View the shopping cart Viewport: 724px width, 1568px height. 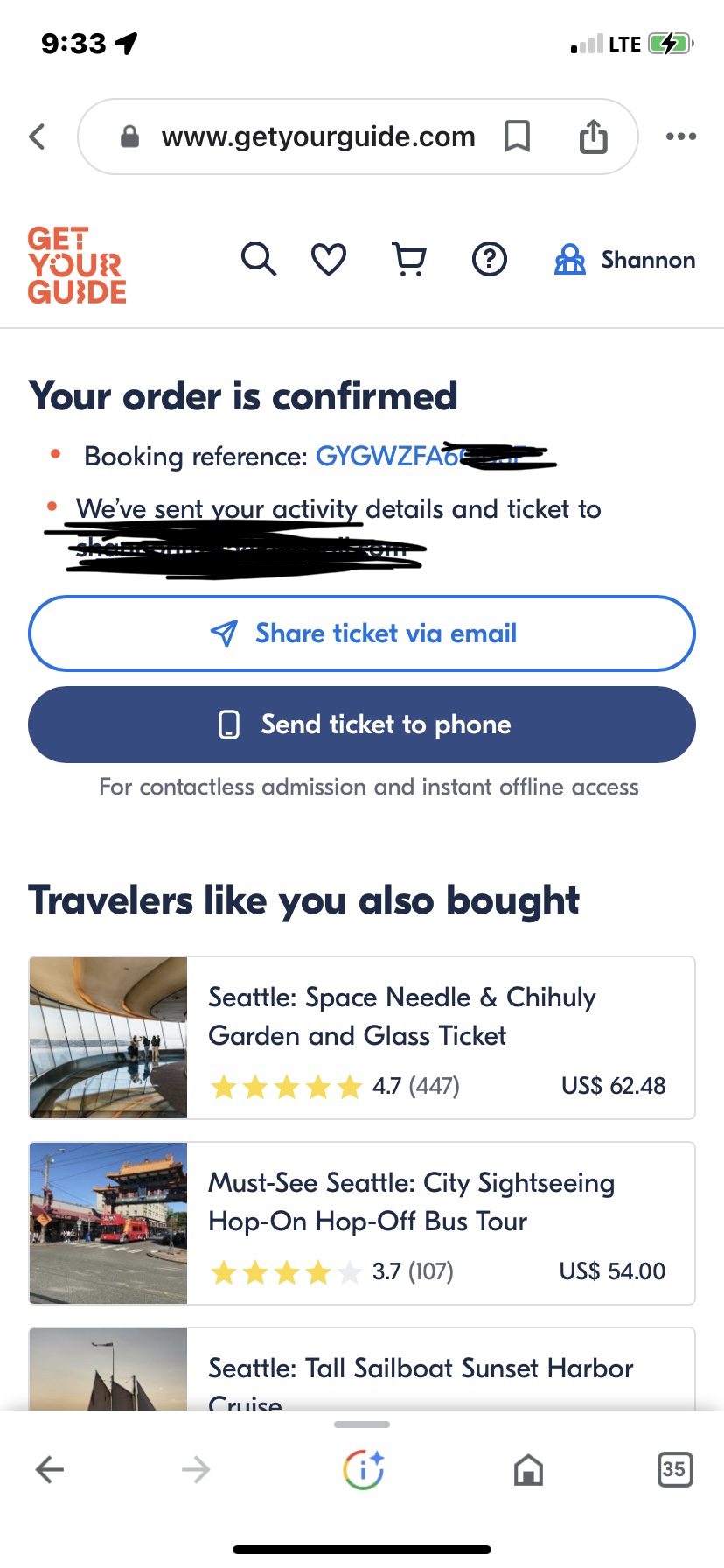tap(407, 259)
